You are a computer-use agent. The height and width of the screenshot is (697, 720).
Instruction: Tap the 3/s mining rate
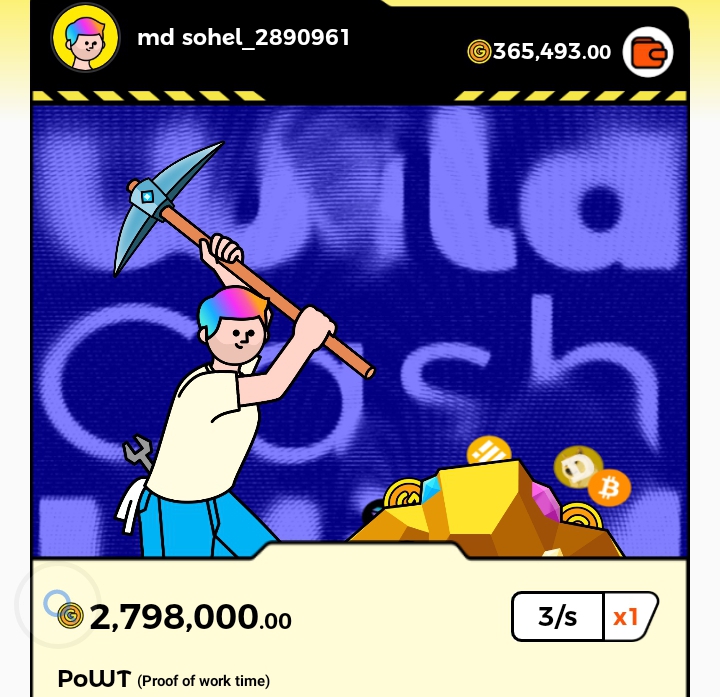pyautogui.click(x=558, y=617)
